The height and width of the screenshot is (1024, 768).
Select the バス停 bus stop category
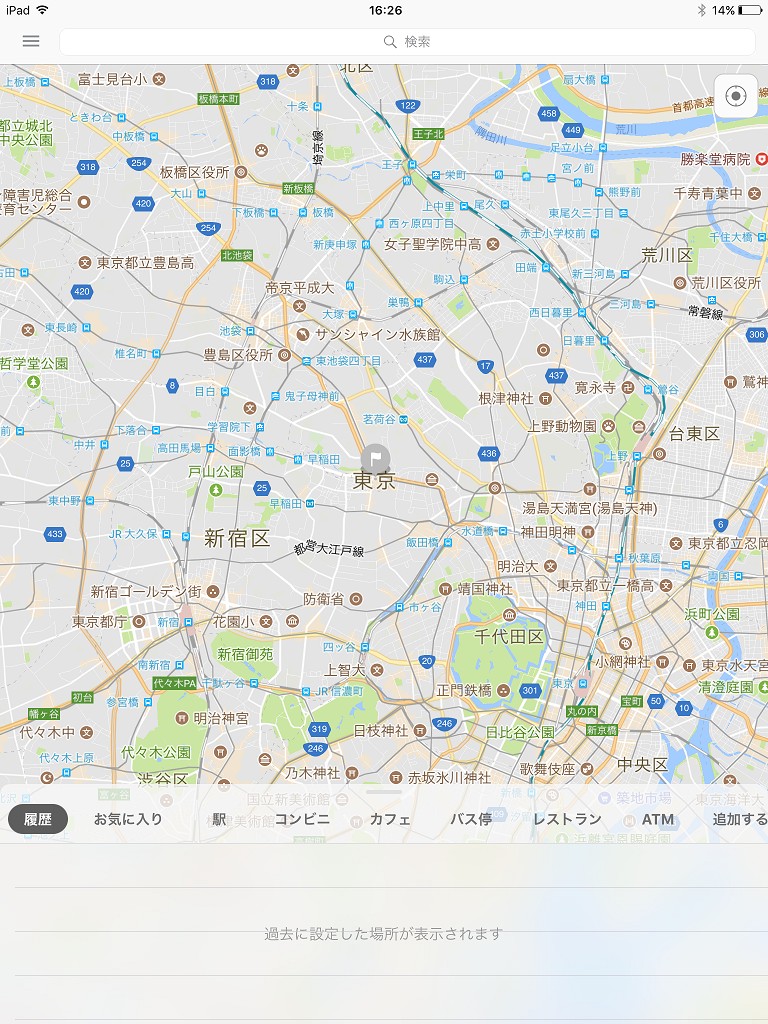click(471, 819)
